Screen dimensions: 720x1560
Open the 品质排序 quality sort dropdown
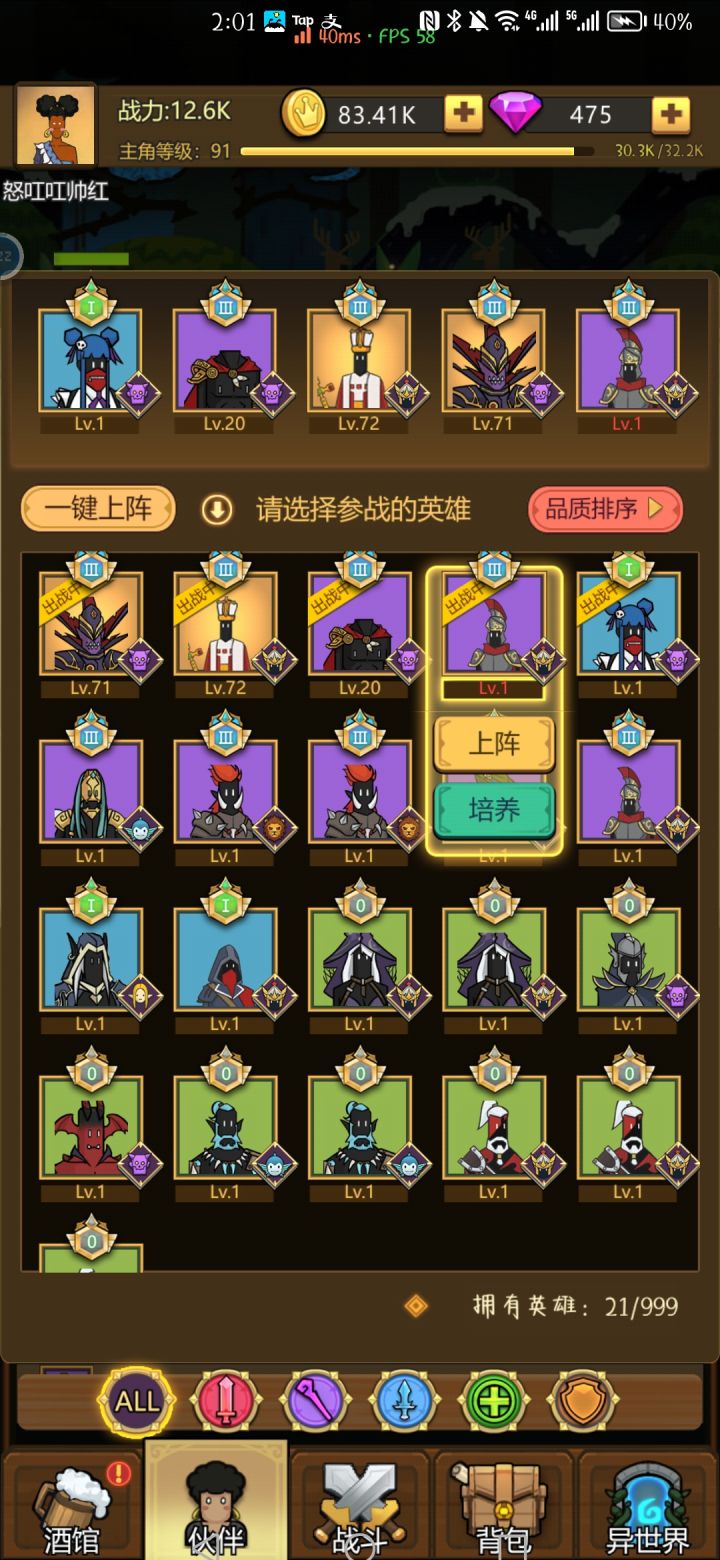click(604, 510)
